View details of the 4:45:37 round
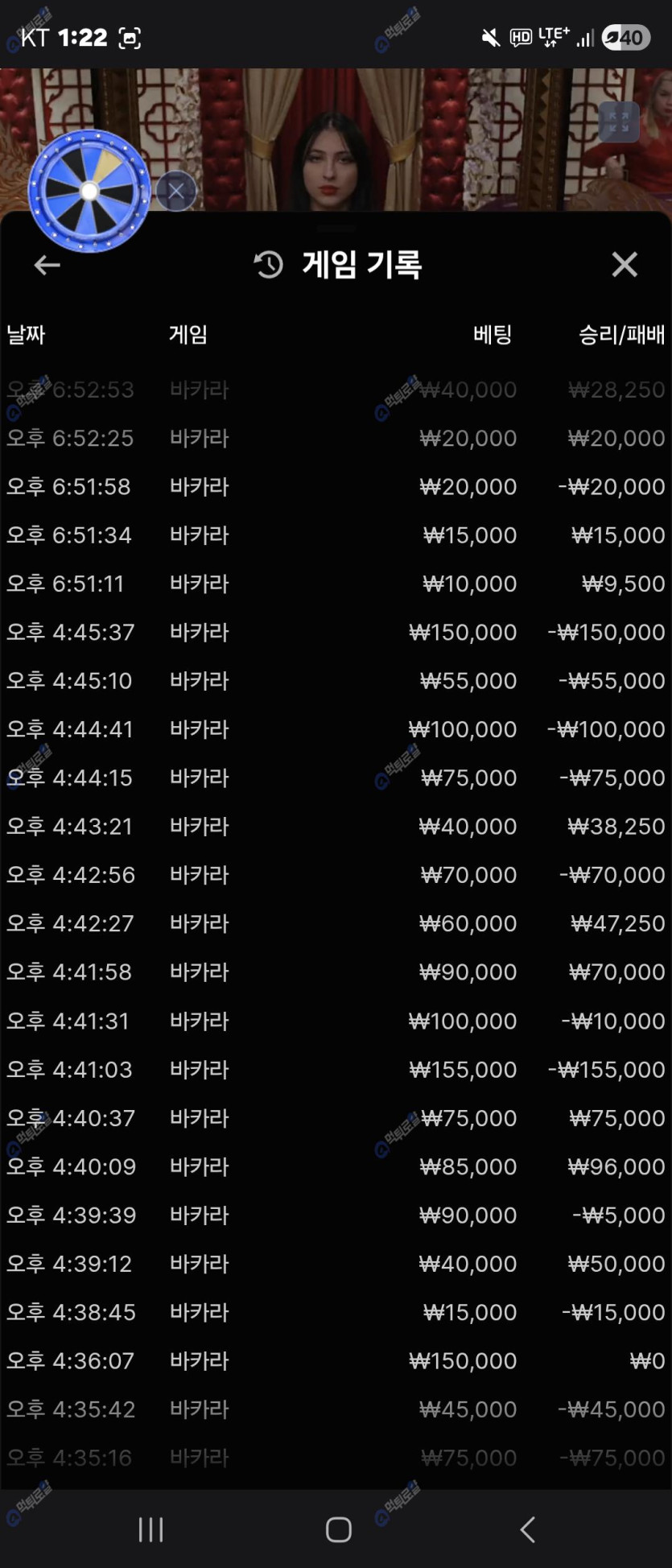Screen dimensions: 672x1568 336,633
